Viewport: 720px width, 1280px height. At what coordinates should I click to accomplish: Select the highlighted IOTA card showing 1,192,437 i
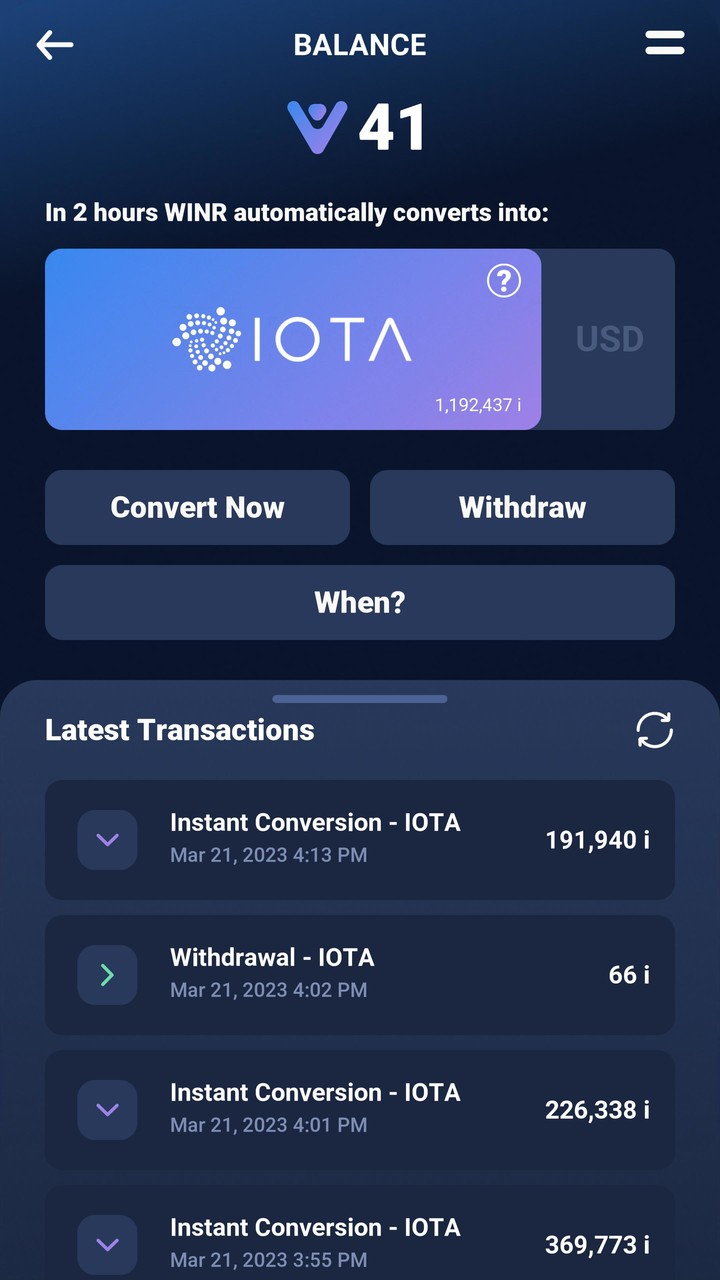pos(291,339)
